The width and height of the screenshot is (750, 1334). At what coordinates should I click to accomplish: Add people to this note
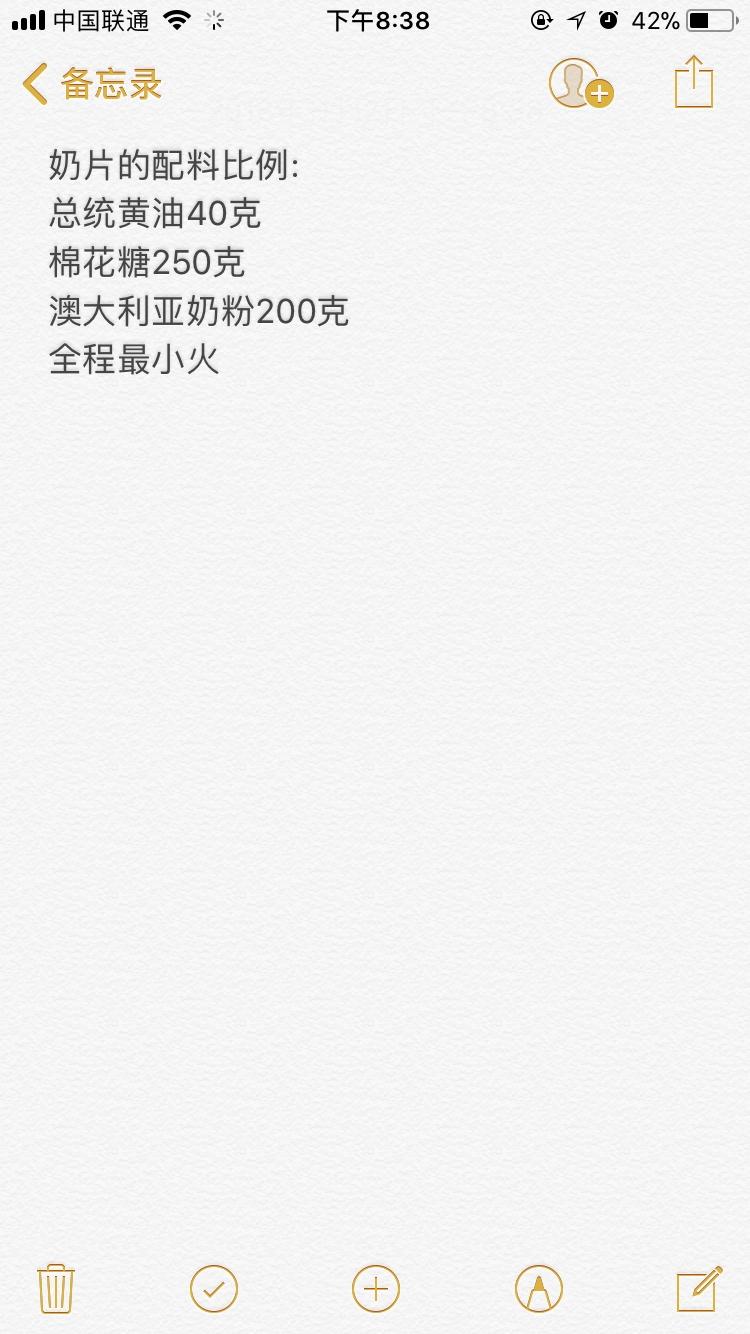(x=580, y=84)
